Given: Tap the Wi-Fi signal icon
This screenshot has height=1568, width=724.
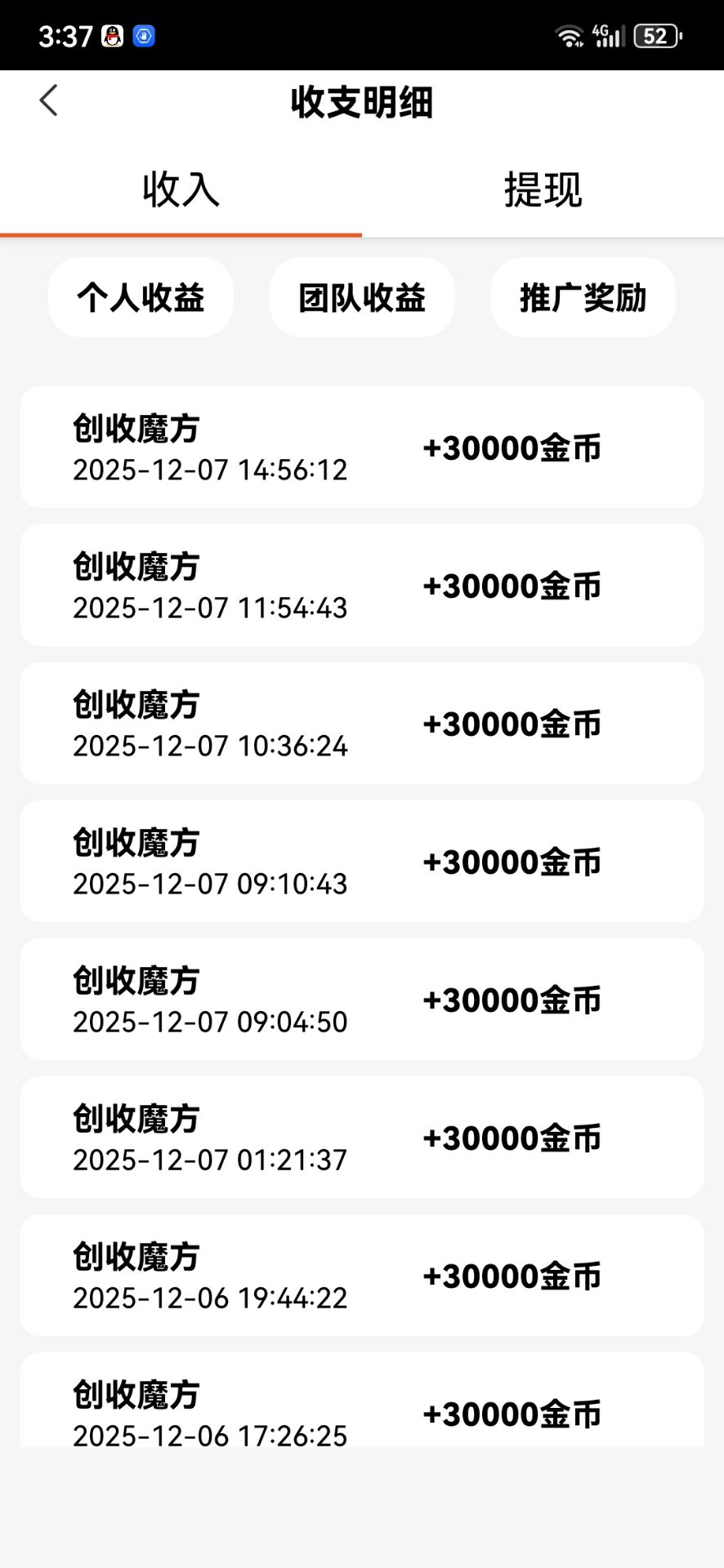Looking at the screenshot, I should tap(568, 34).
